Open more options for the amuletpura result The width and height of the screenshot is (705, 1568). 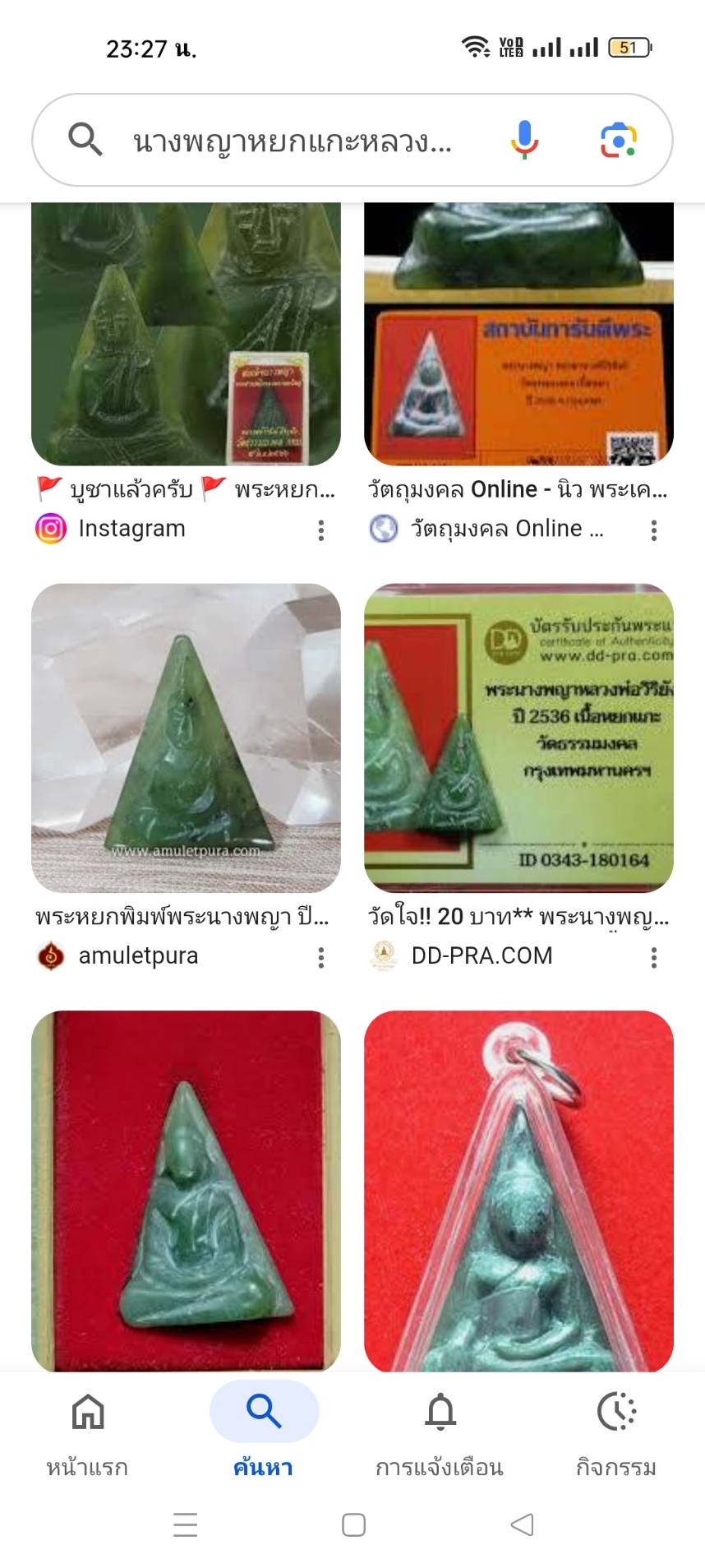click(321, 957)
